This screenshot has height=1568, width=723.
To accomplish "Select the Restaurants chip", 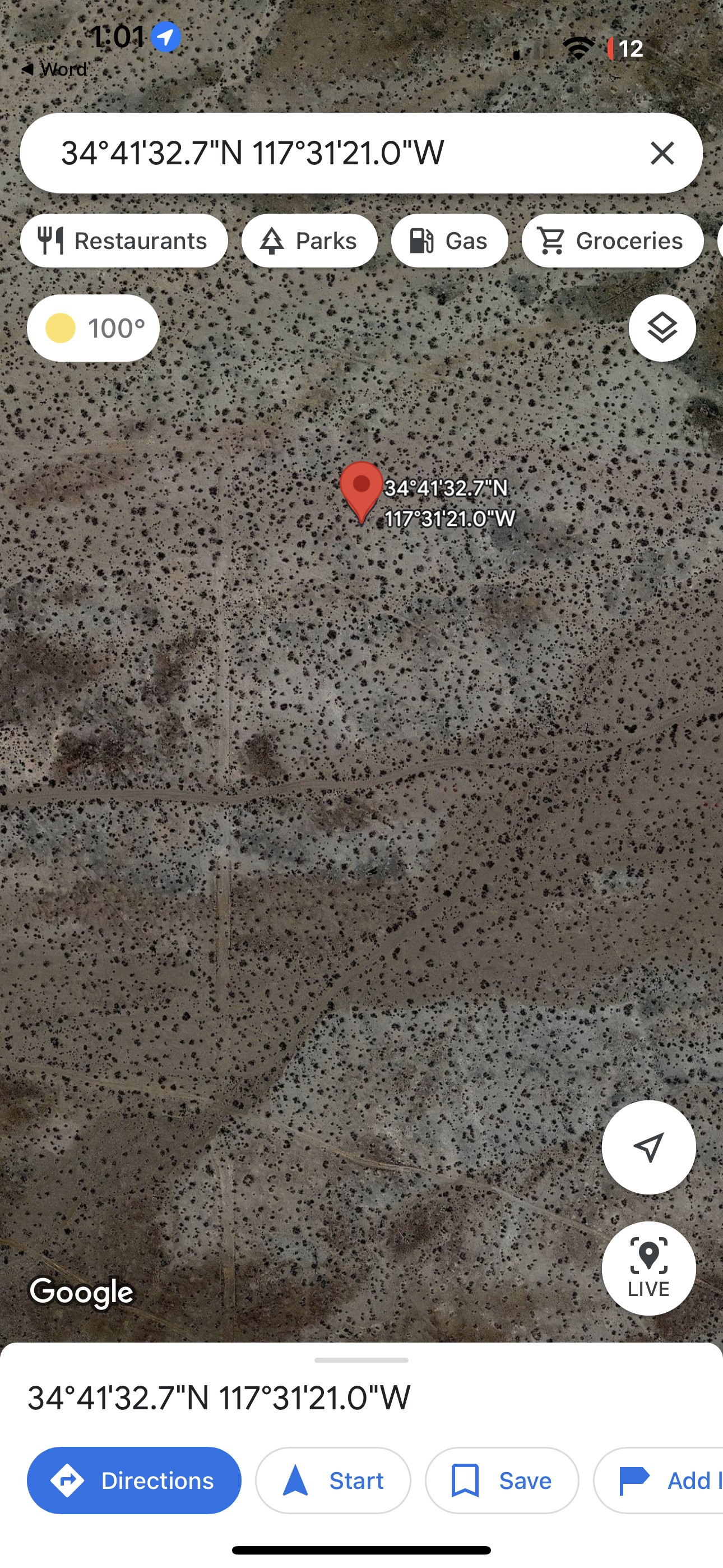I will click(x=124, y=241).
